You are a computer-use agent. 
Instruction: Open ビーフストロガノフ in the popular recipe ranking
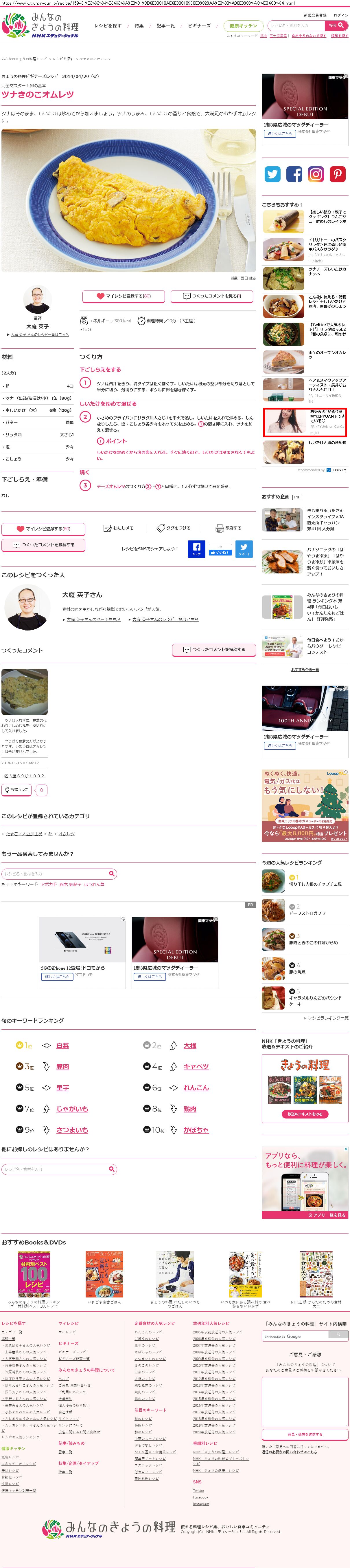click(x=307, y=913)
